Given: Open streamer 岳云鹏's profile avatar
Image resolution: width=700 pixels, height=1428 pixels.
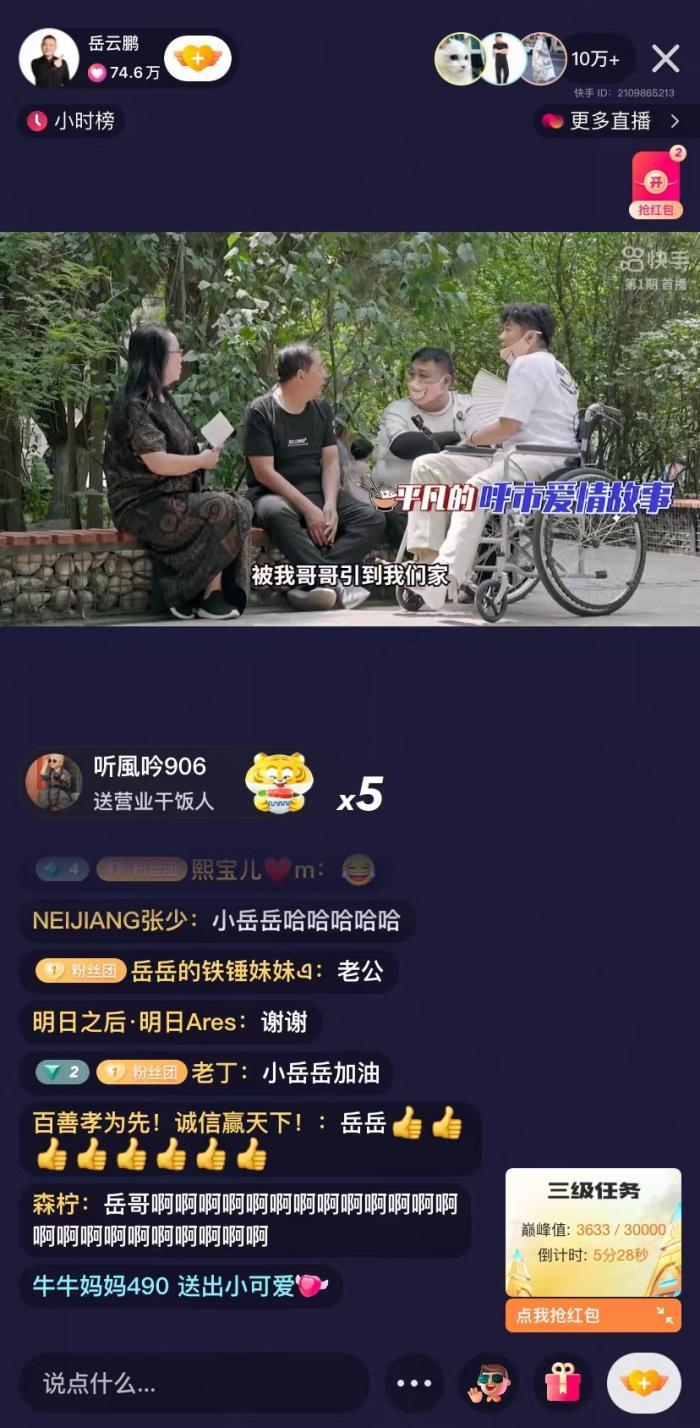Looking at the screenshot, I should tap(49, 58).
